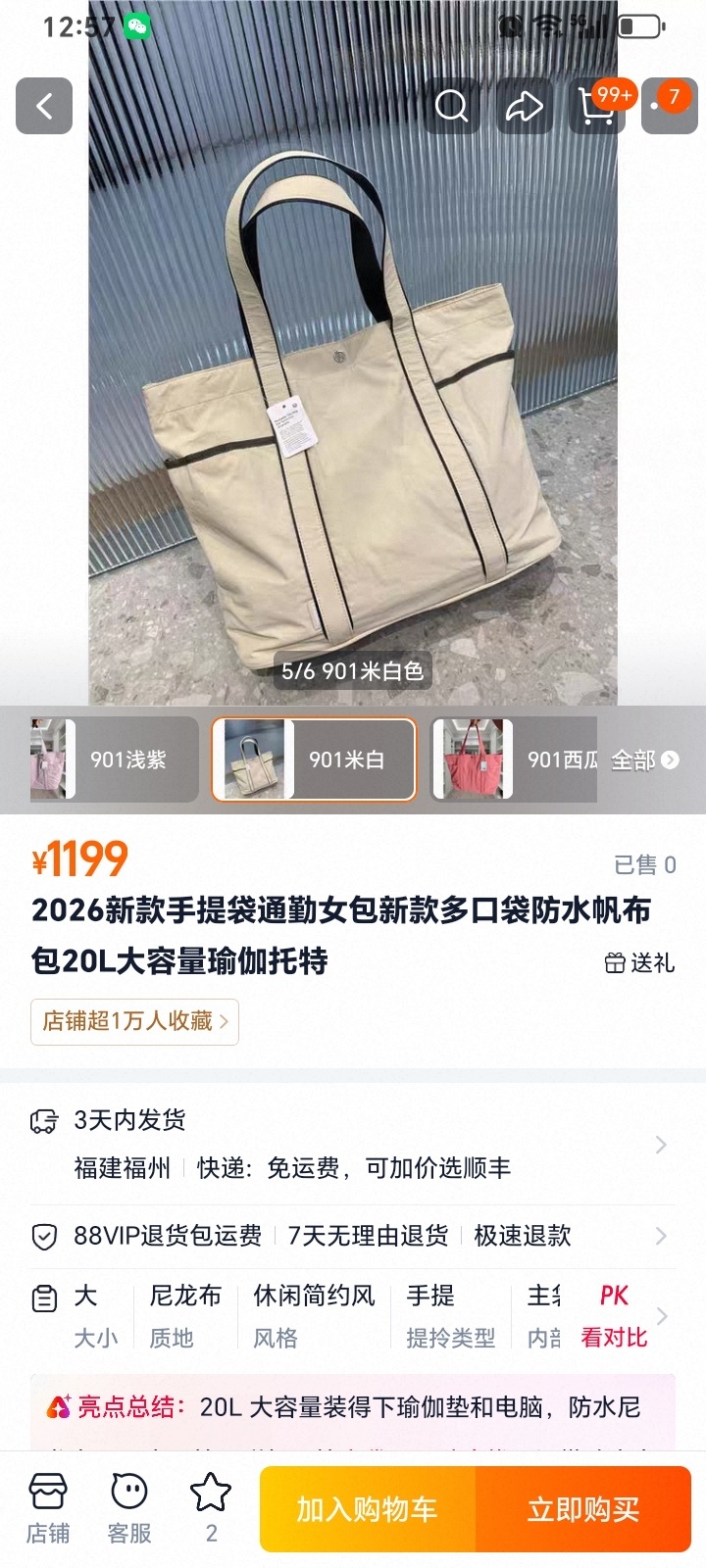Image resolution: width=706 pixels, height=1568 pixels.
Task: Select the 901浅紫 color thumbnail
Action: coord(114,759)
